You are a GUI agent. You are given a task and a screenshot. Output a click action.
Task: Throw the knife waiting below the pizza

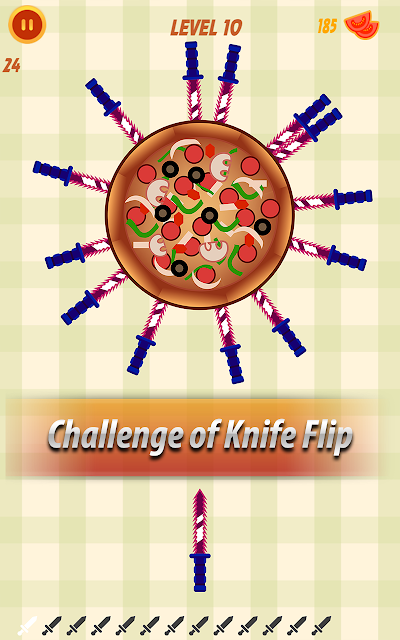200,540
